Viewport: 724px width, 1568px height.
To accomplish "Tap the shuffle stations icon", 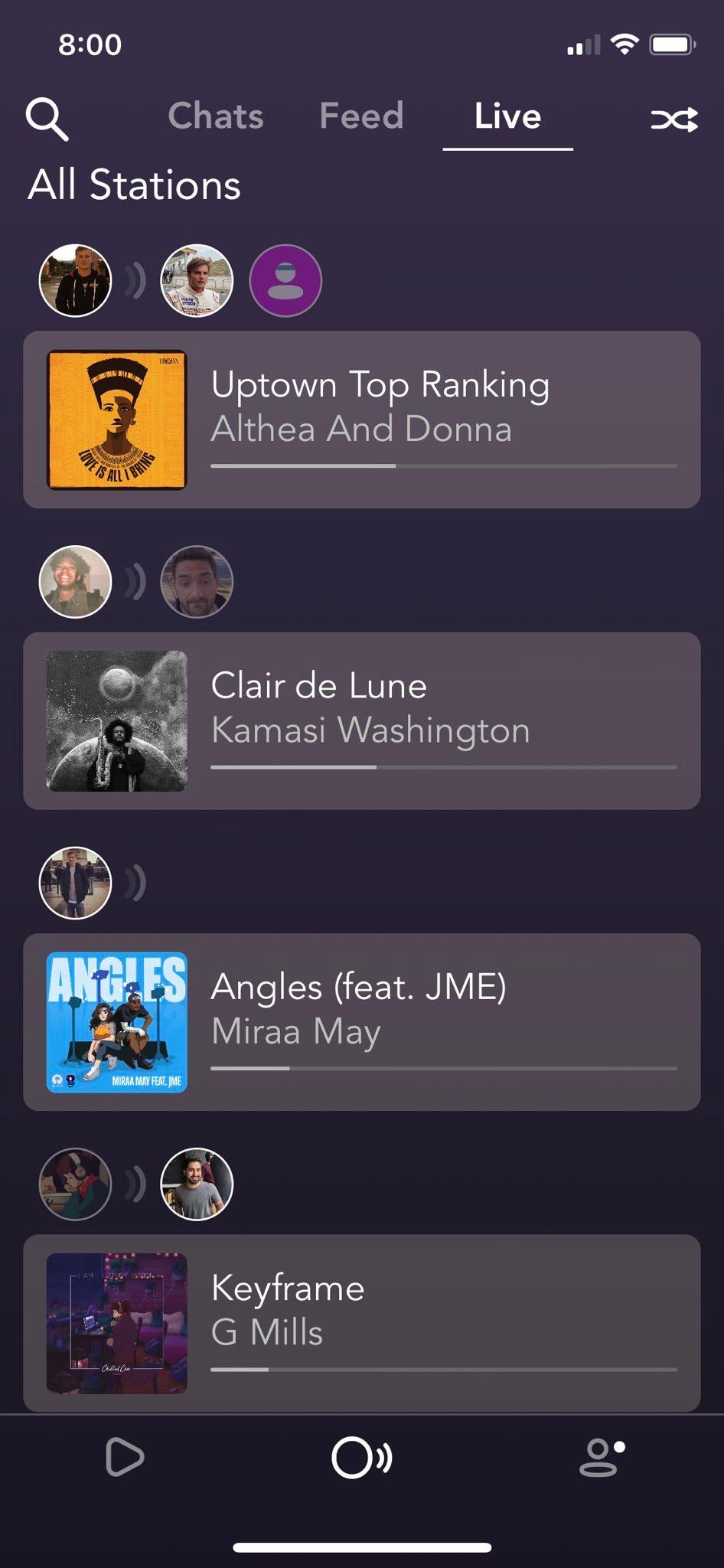I will tap(673, 119).
